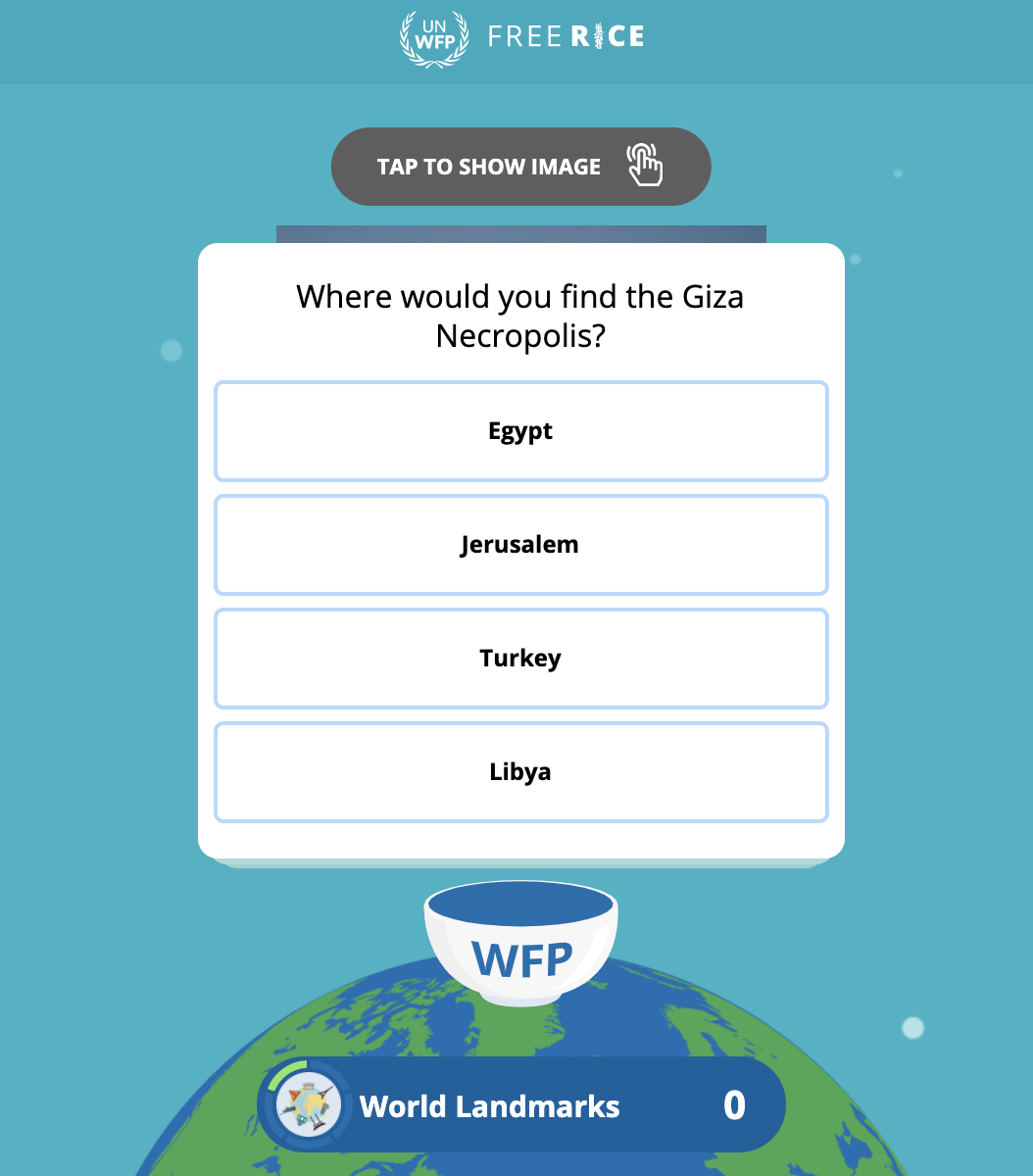This screenshot has width=1033, height=1176.
Task: Choose the Jerusalem answer option
Action: click(520, 545)
